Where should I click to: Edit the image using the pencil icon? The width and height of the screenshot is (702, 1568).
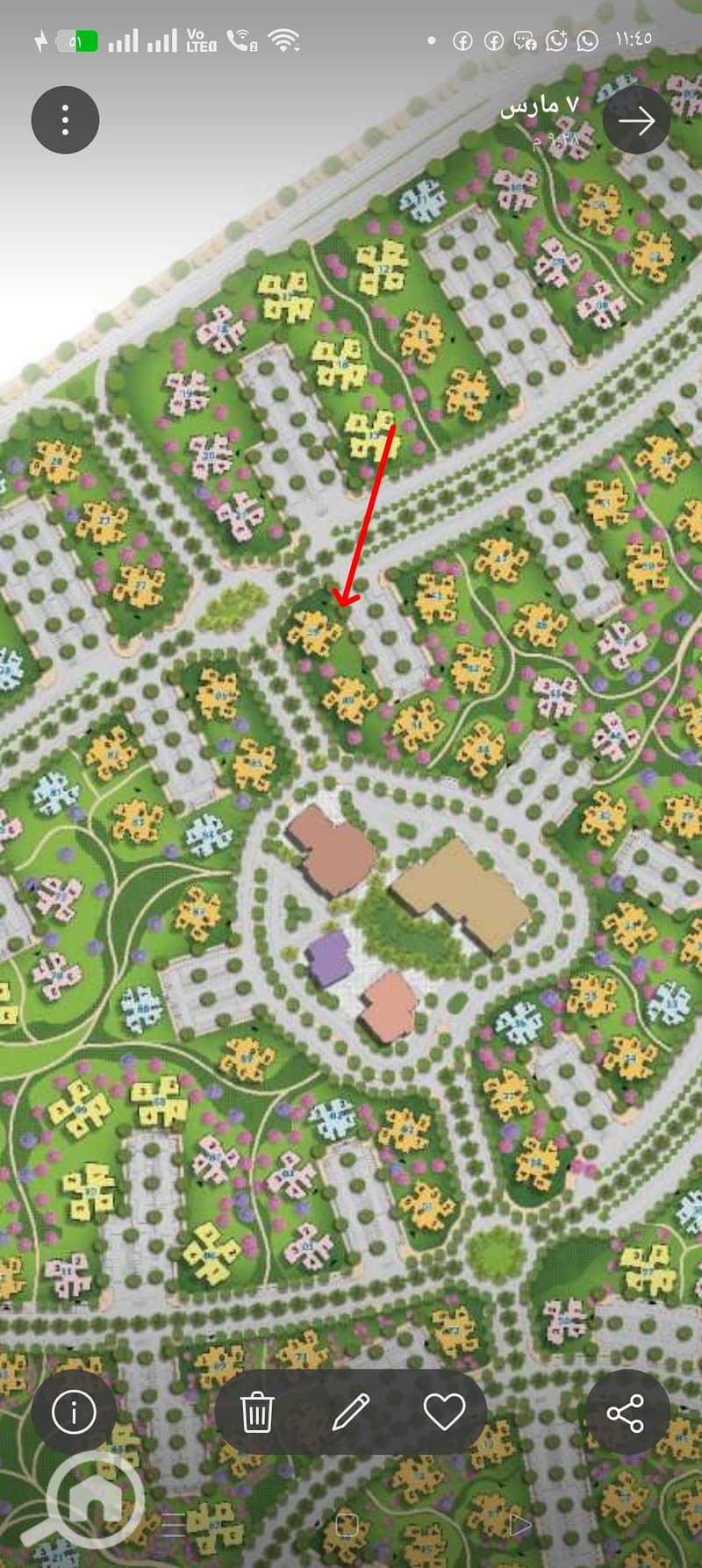[351, 1413]
